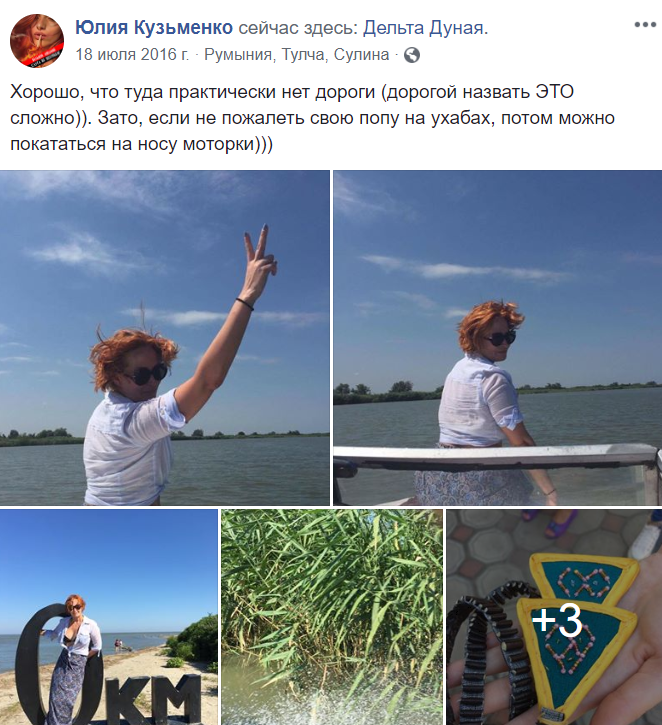This screenshot has height=725, width=662.
Task: Open the +3 more photos tile
Action: click(554, 616)
